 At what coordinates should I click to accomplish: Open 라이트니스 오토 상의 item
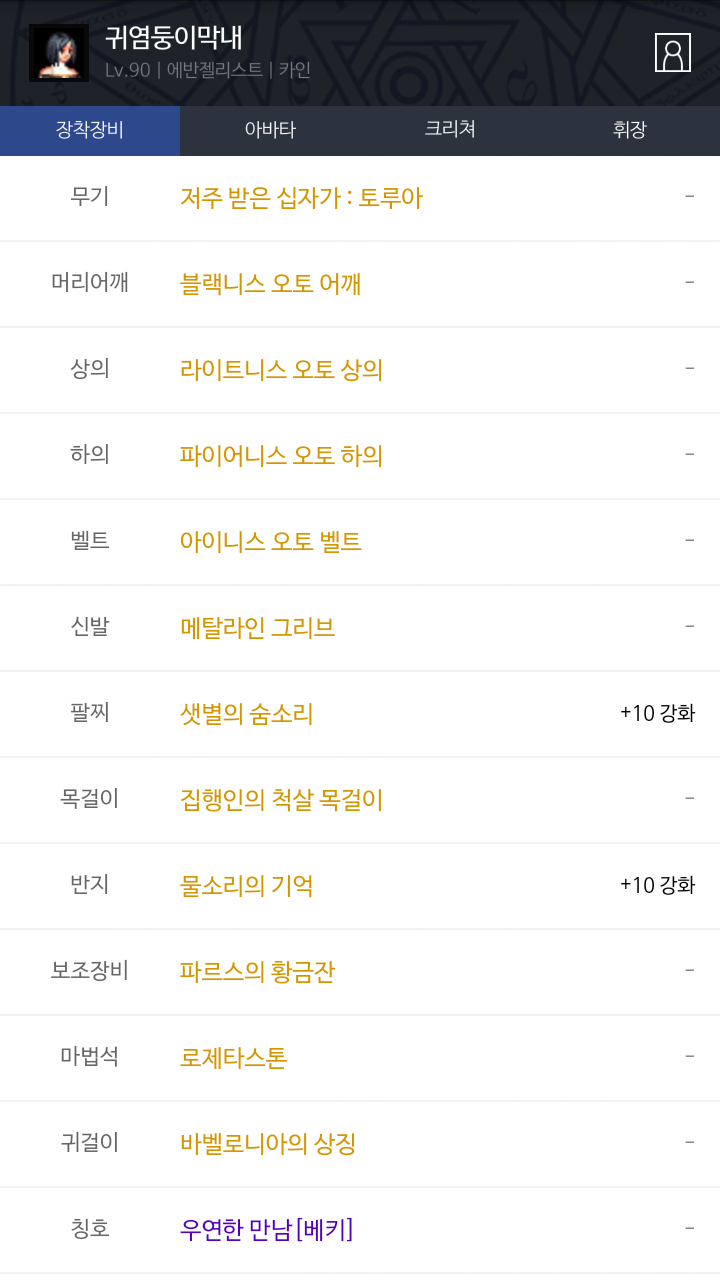pyautogui.click(x=360, y=370)
